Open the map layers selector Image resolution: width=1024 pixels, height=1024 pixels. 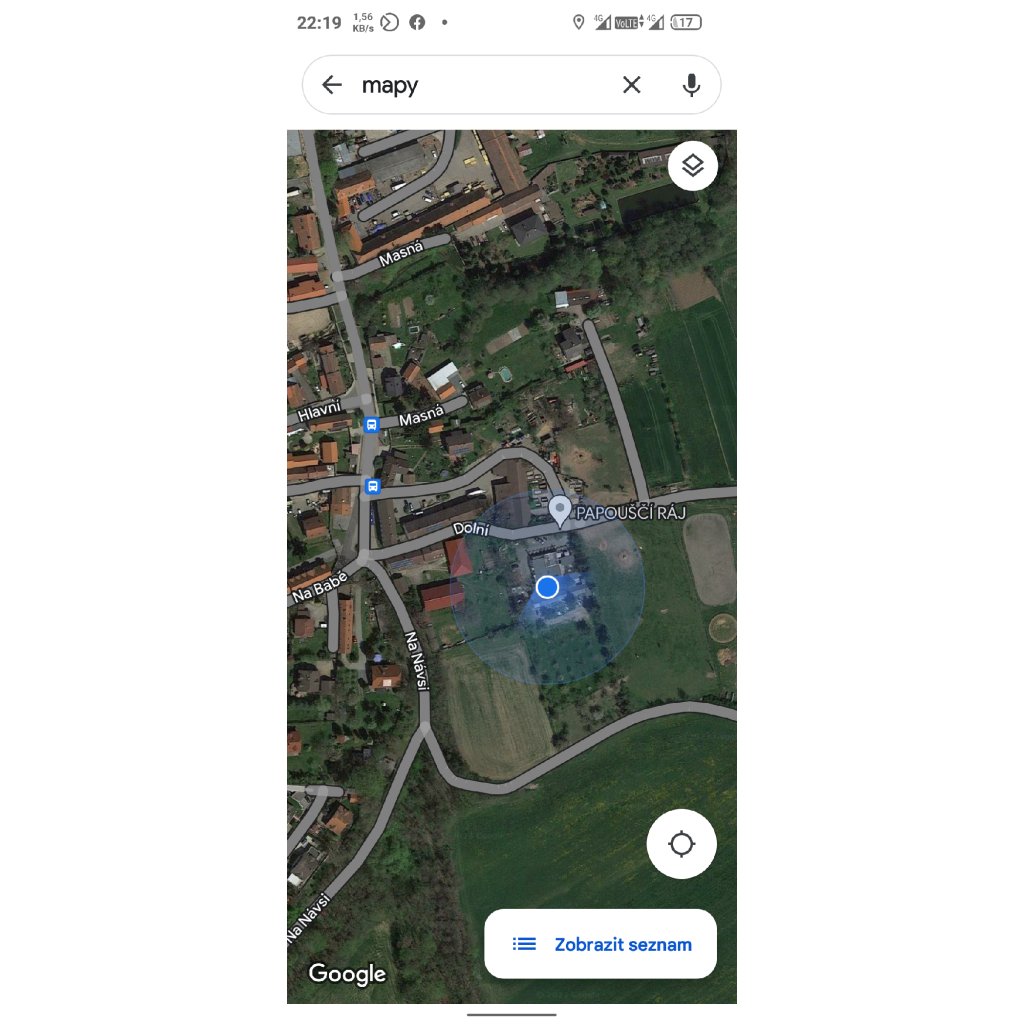pos(693,166)
